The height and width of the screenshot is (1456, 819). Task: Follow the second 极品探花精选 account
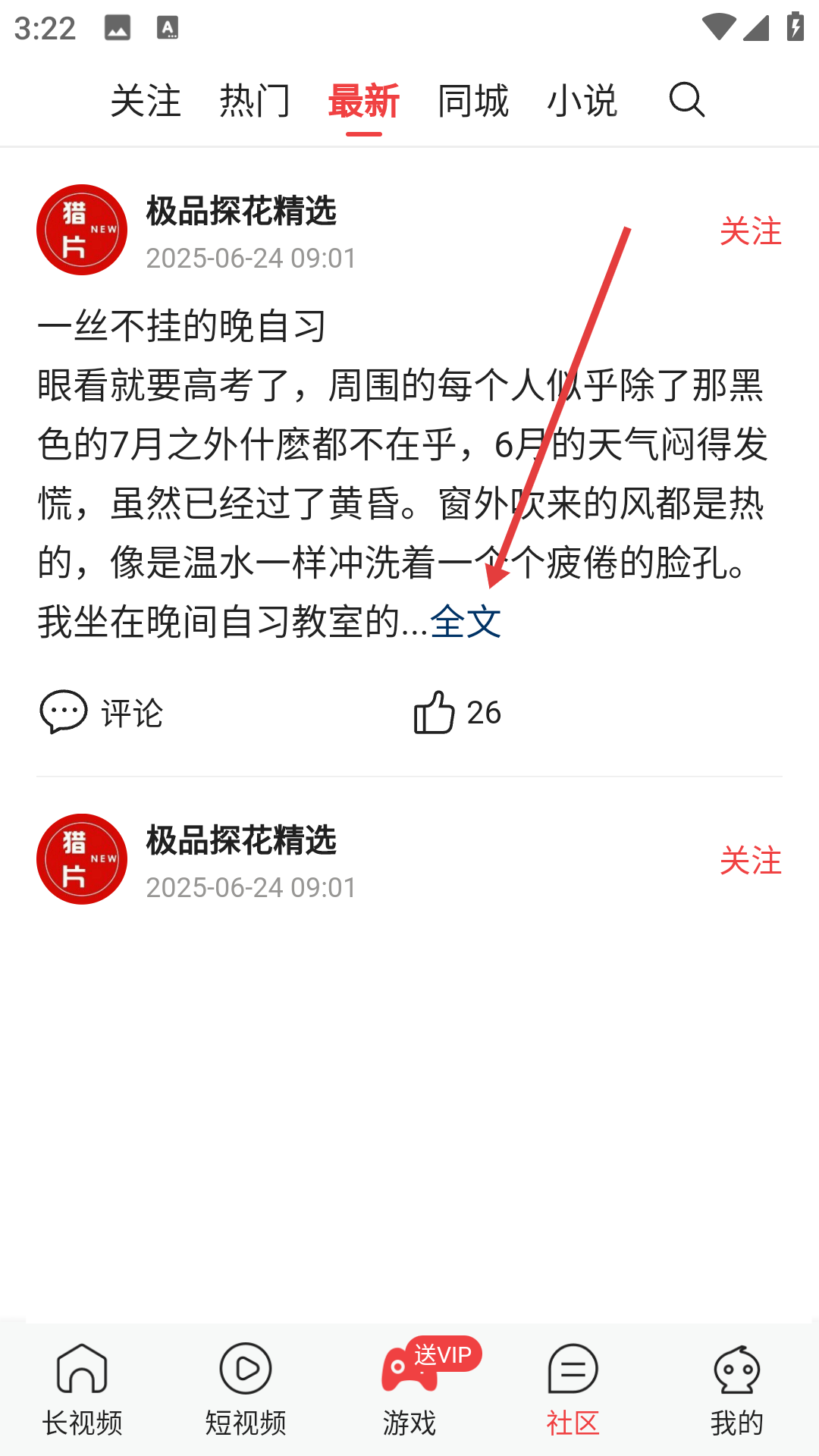point(751,860)
